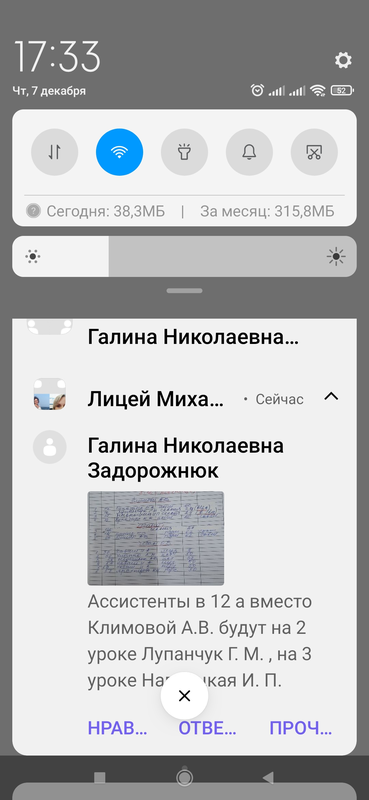This screenshot has height=800, width=369.
Task: Go to the home screen
Action: [x=184, y=777]
